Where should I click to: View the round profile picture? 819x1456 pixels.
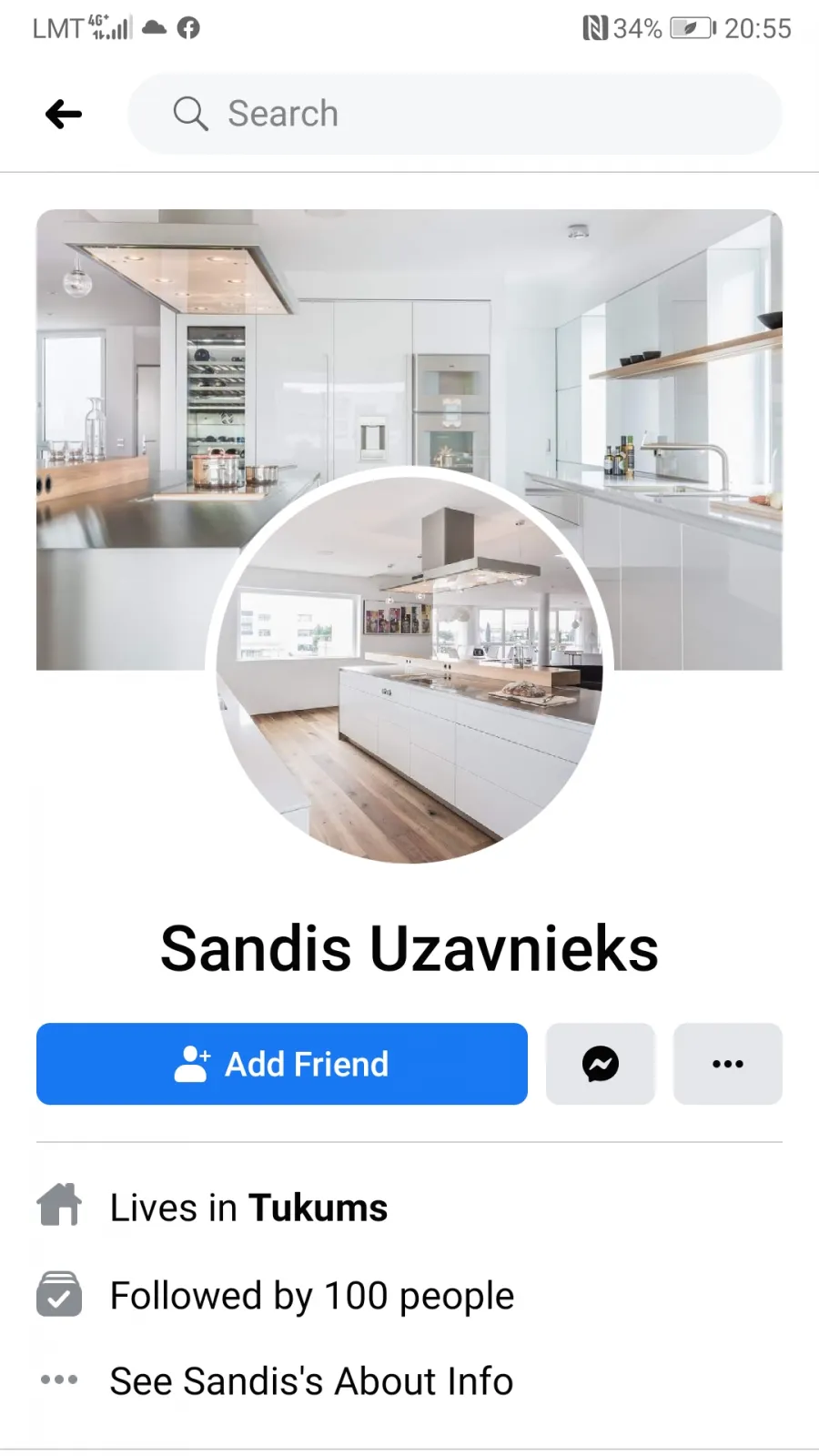pyautogui.click(x=409, y=669)
